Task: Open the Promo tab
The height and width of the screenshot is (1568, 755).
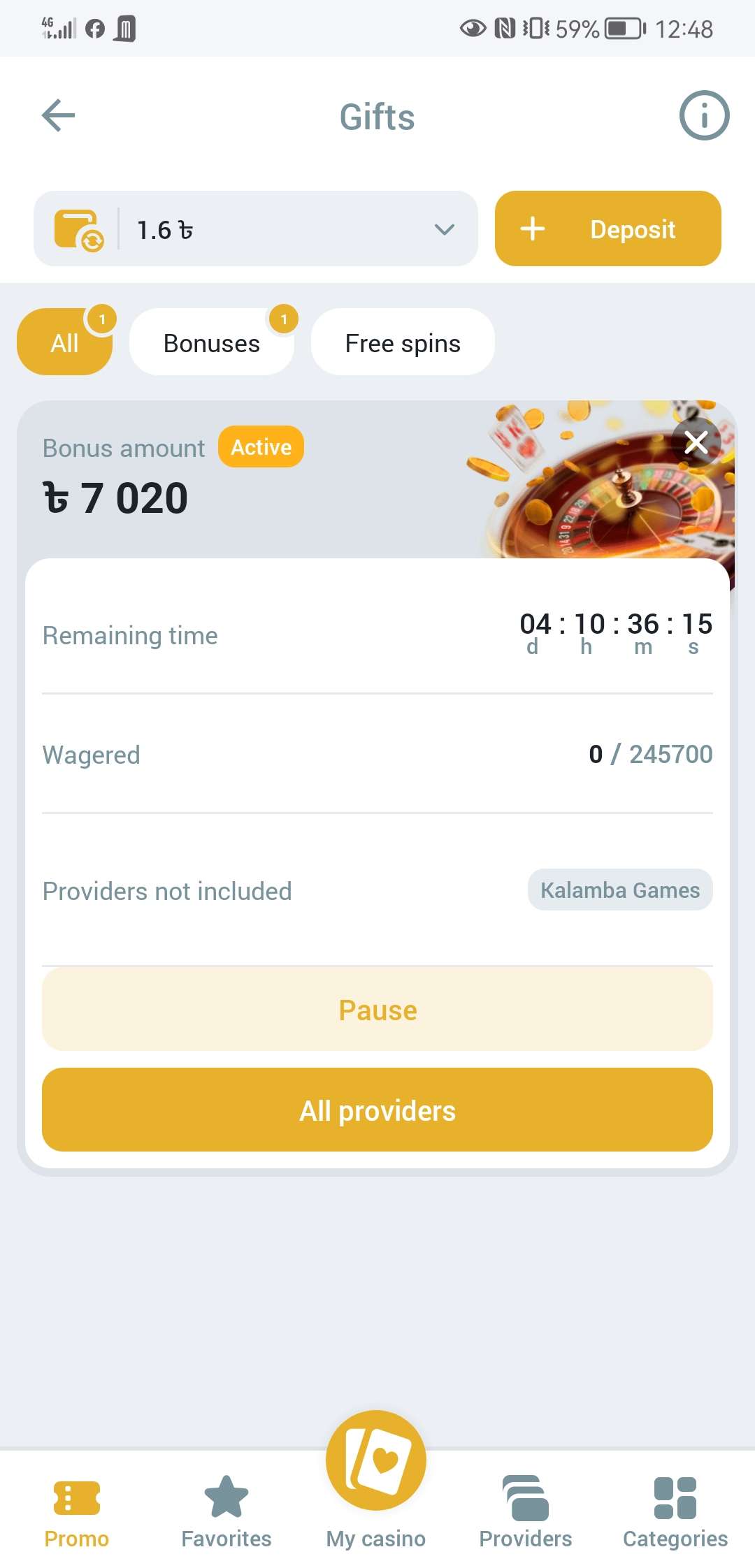Action: pos(77,1513)
